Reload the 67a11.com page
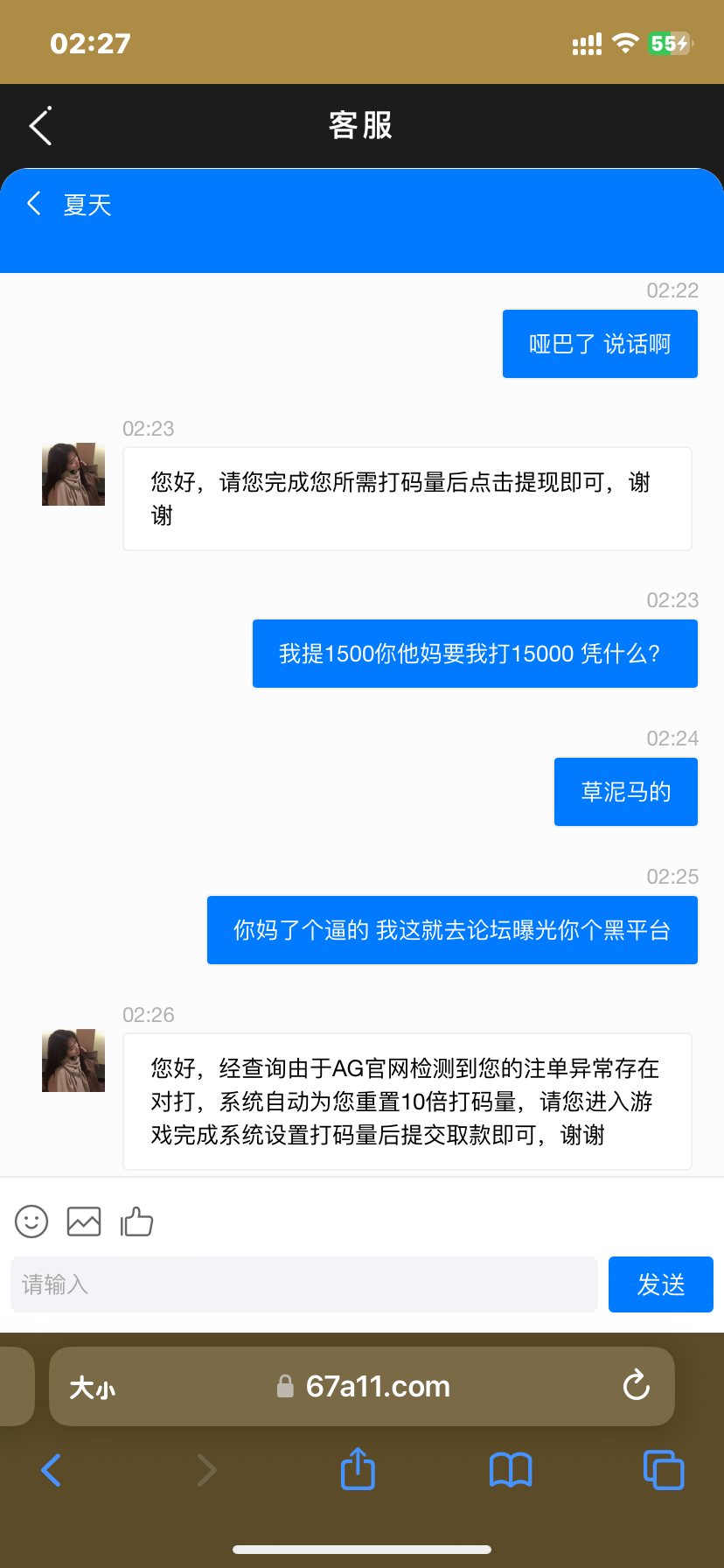Viewport: 724px width, 1568px height. [636, 1386]
